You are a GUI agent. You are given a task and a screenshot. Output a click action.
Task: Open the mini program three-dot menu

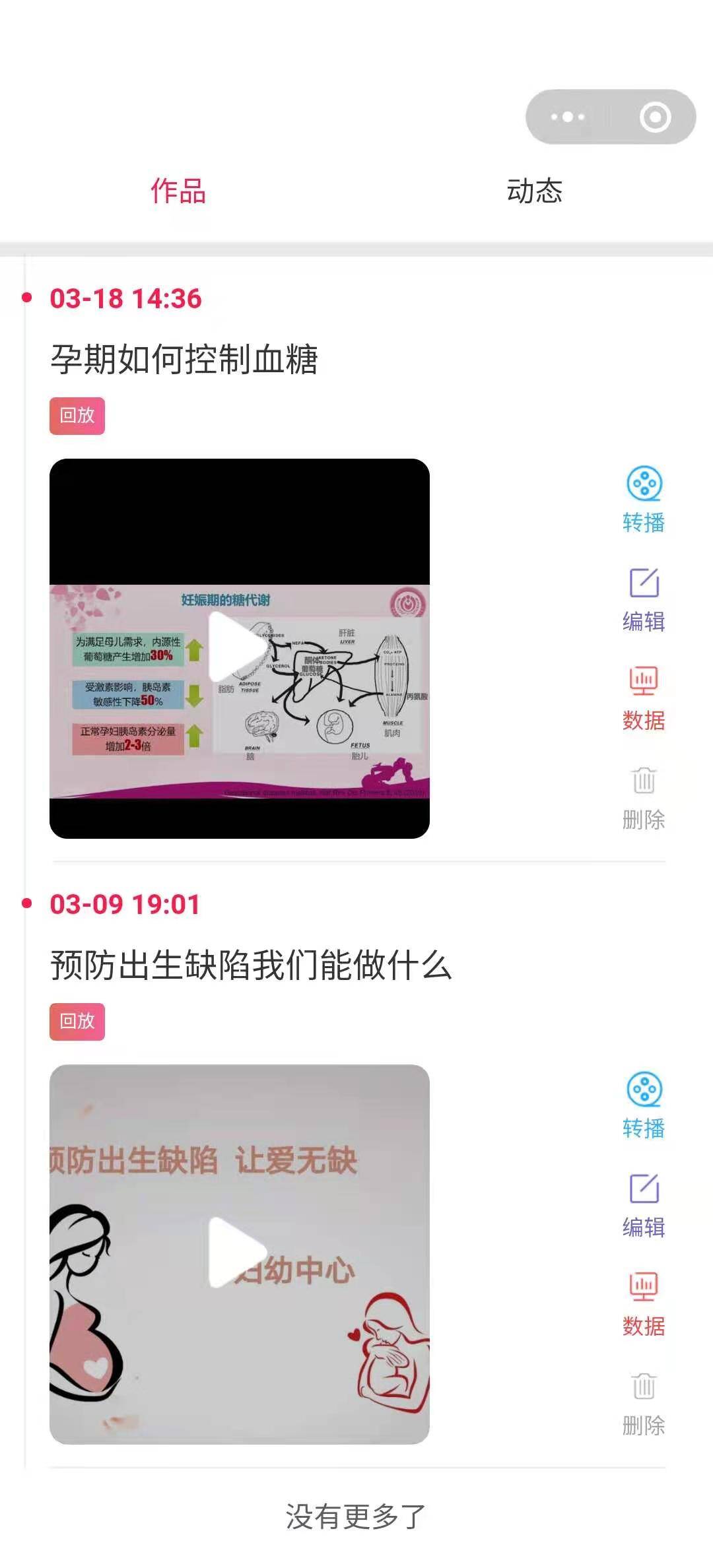pos(568,117)
